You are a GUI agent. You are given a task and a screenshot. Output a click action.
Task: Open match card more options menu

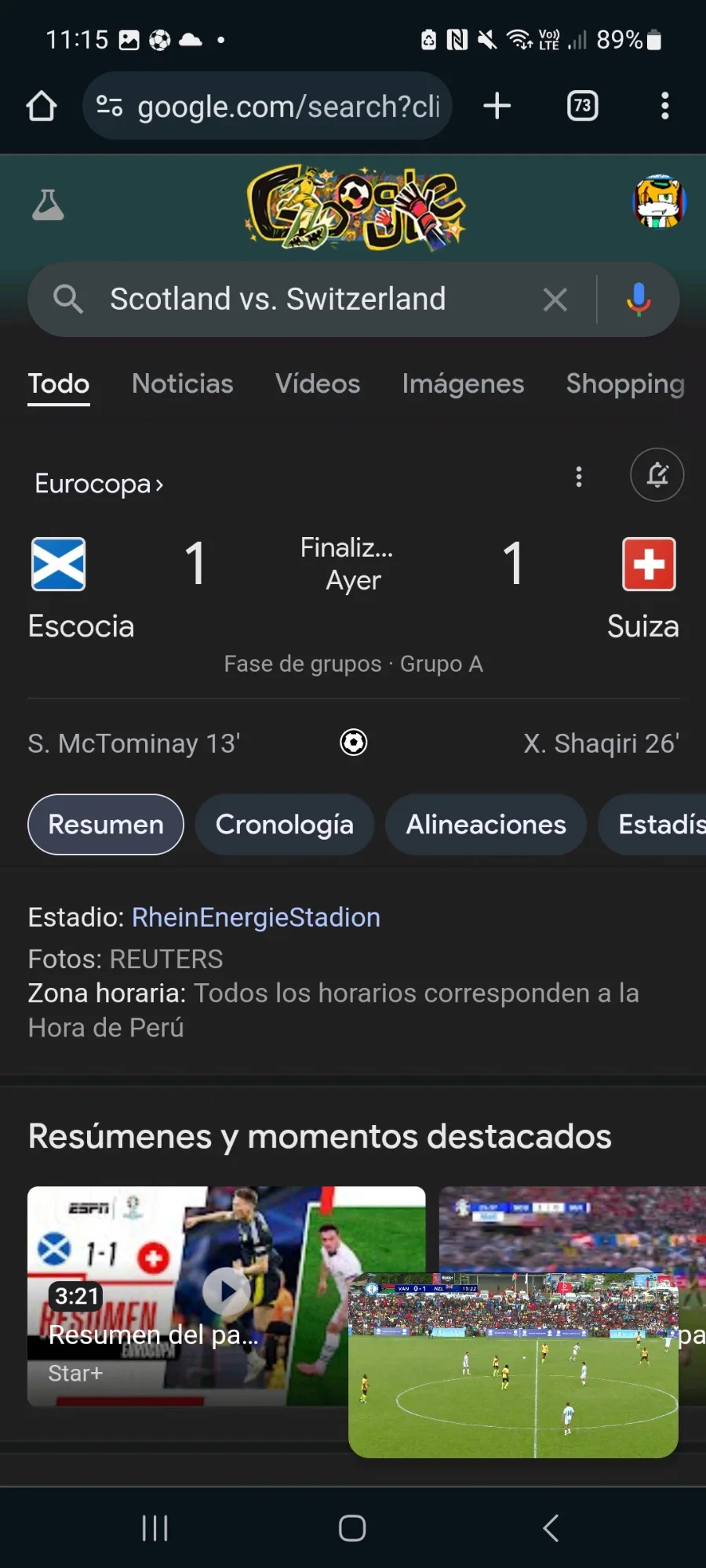[x=579, y=477]
